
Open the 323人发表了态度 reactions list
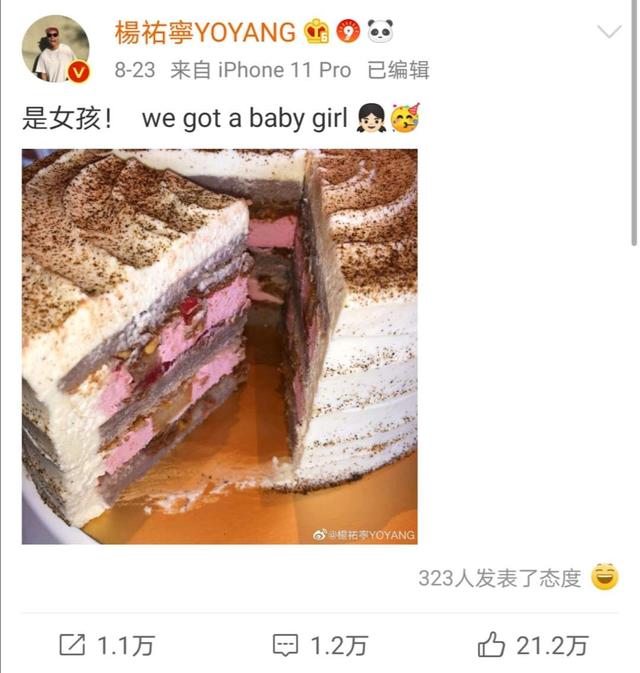pos(500,578)
